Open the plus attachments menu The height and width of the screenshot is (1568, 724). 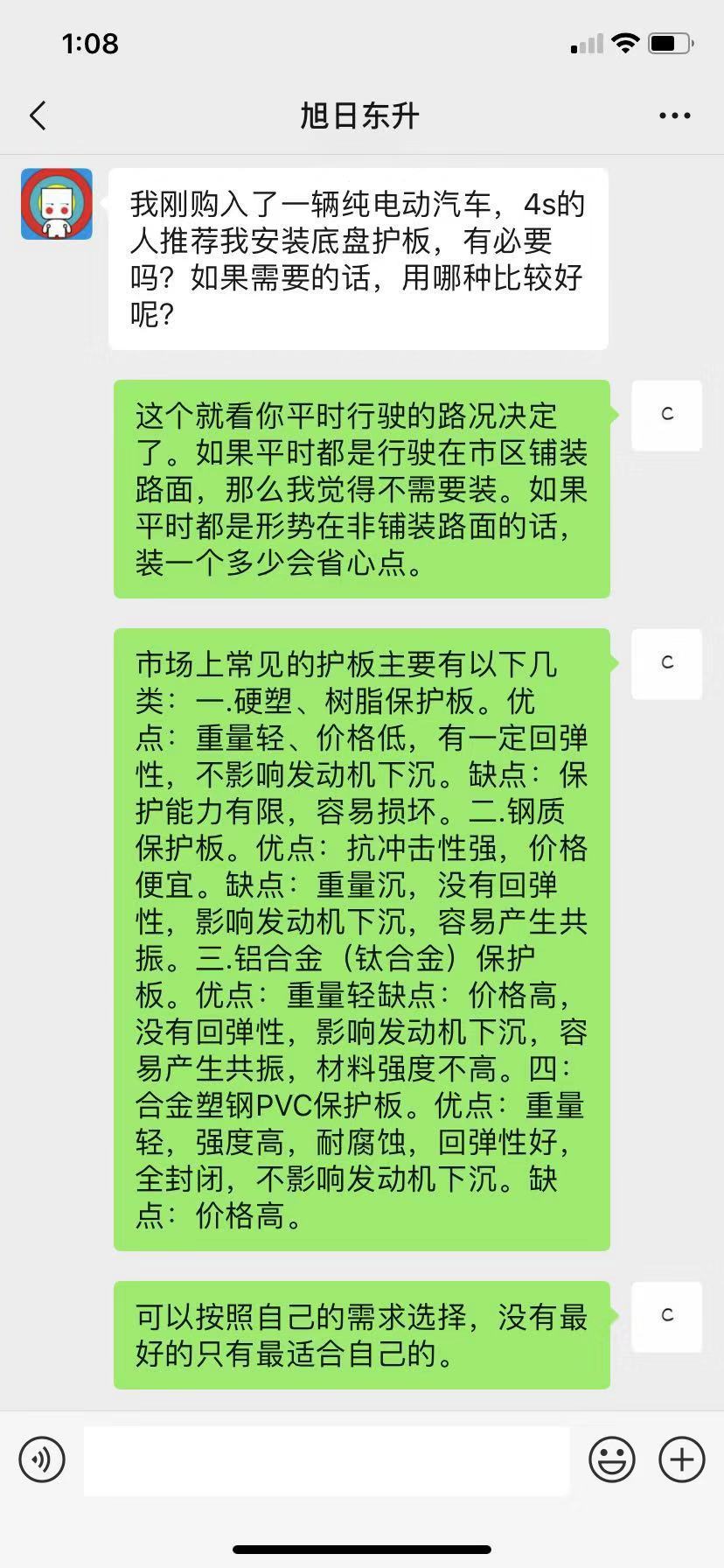(681, 1459)
